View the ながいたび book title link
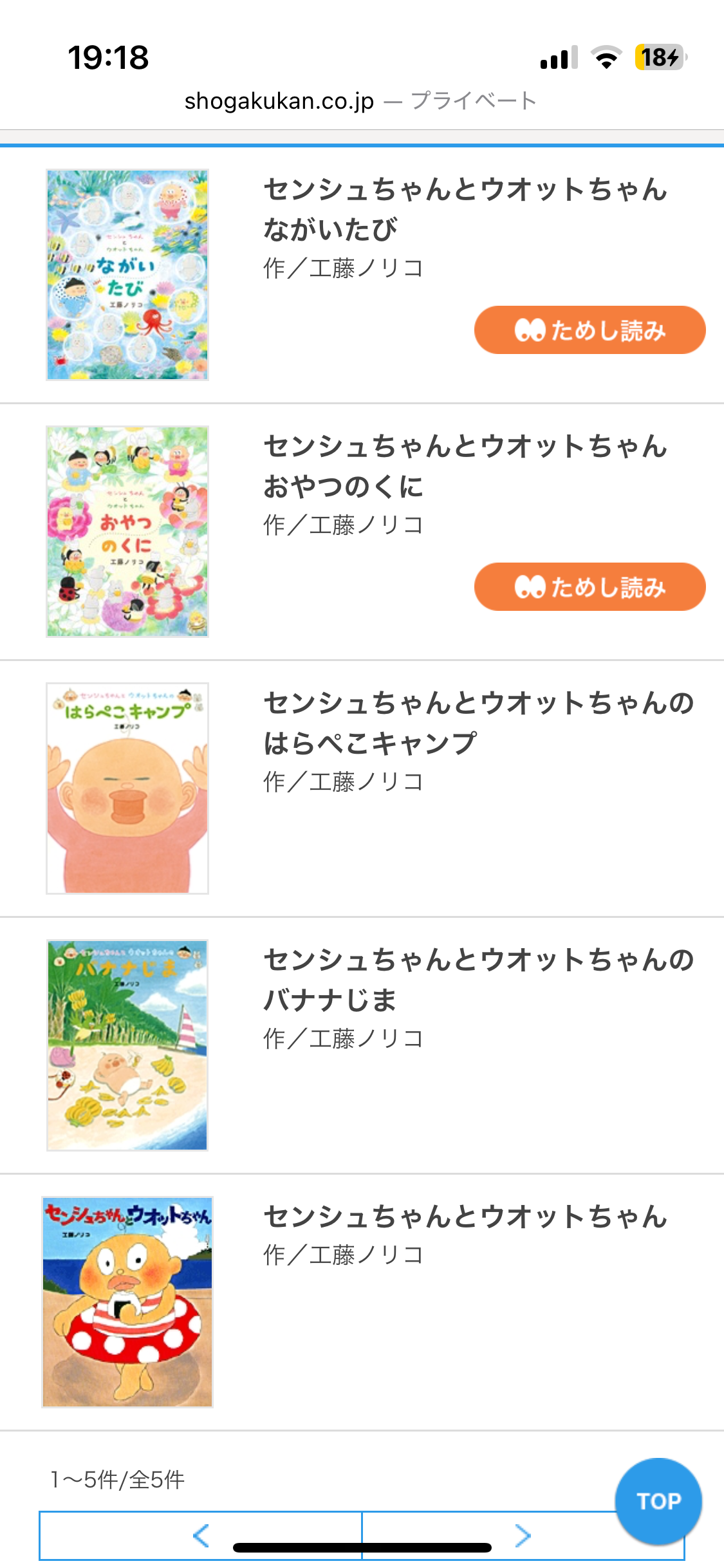Viewport: 724px width, 1568px height. click(465, 209)
